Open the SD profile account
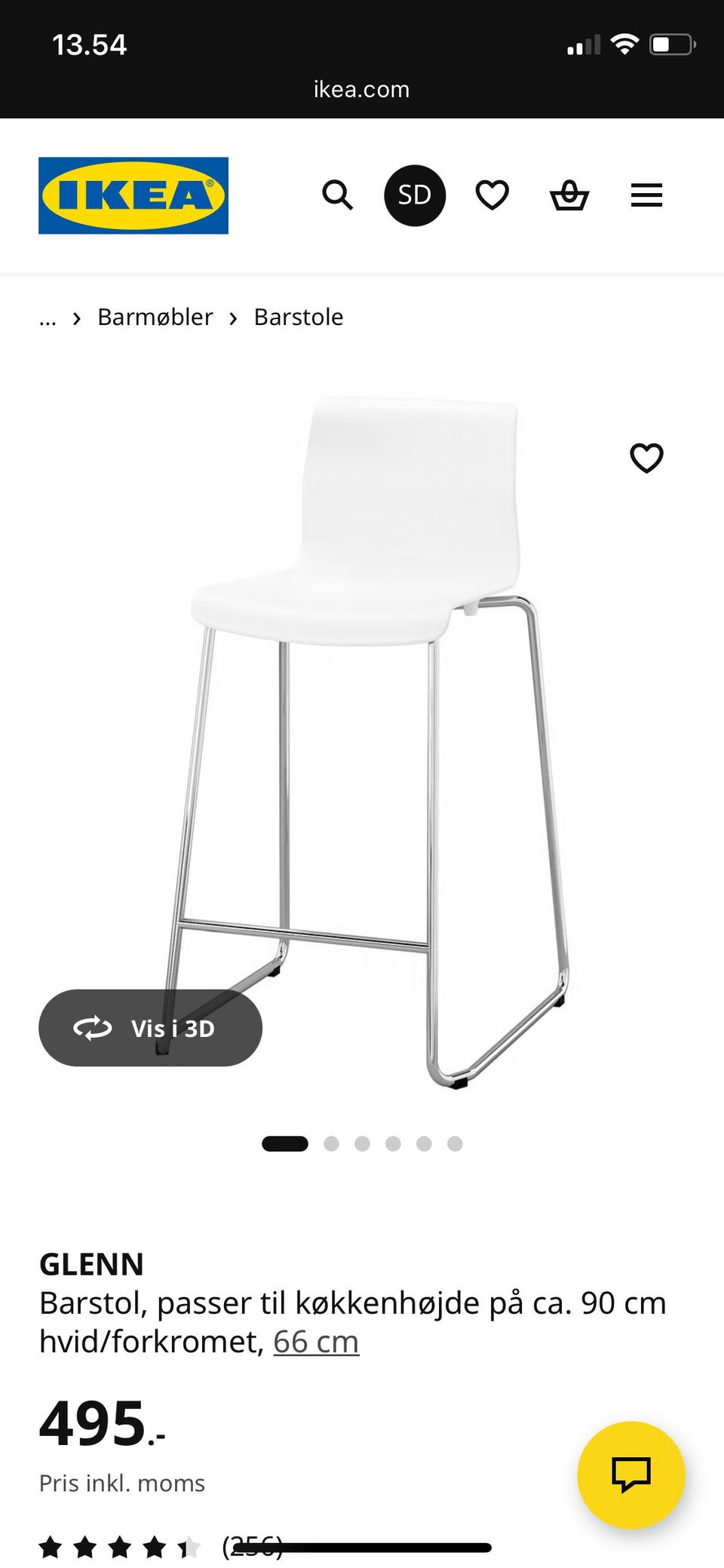 pos(415,195)
